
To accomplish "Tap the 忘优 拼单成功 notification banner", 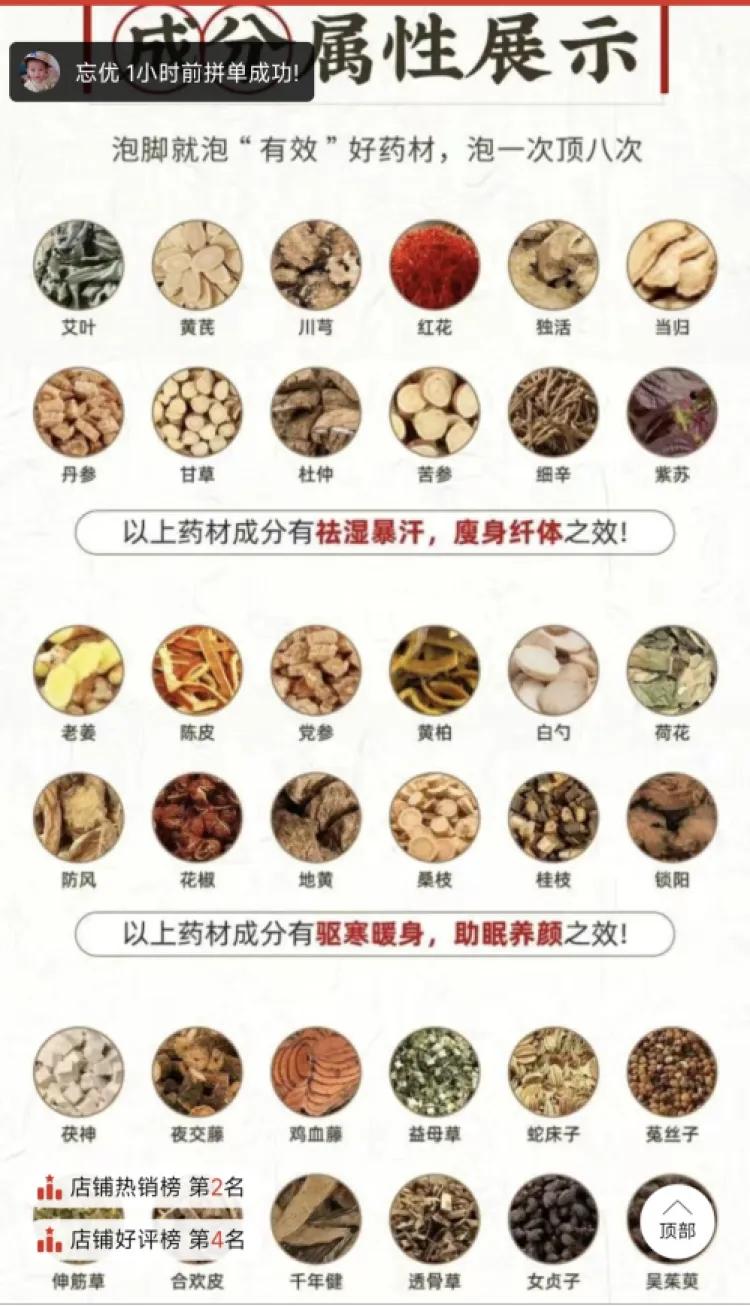I will [x=162, y=73].
